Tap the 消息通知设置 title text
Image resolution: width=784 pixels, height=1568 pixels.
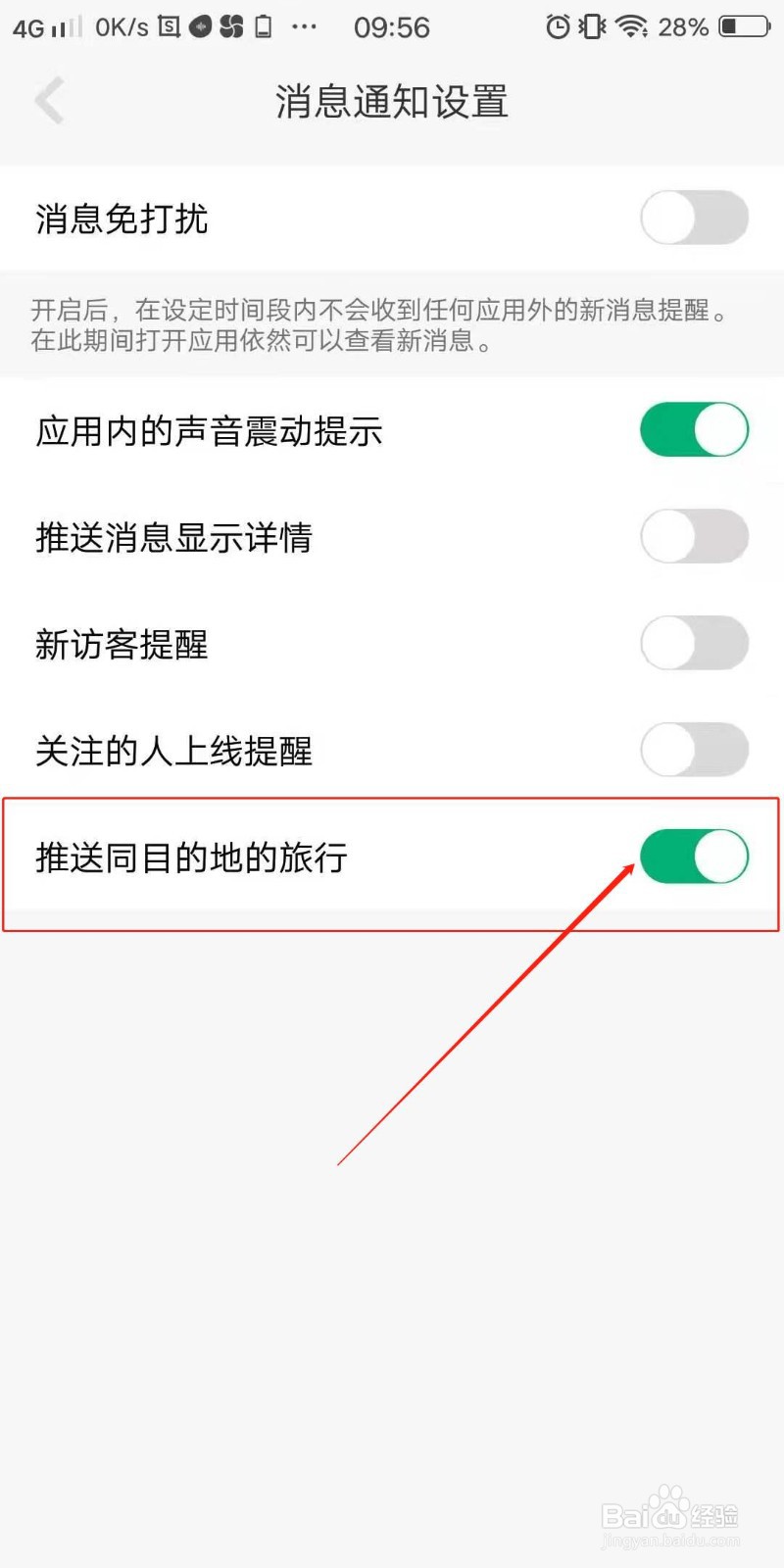tap(391, 102)
